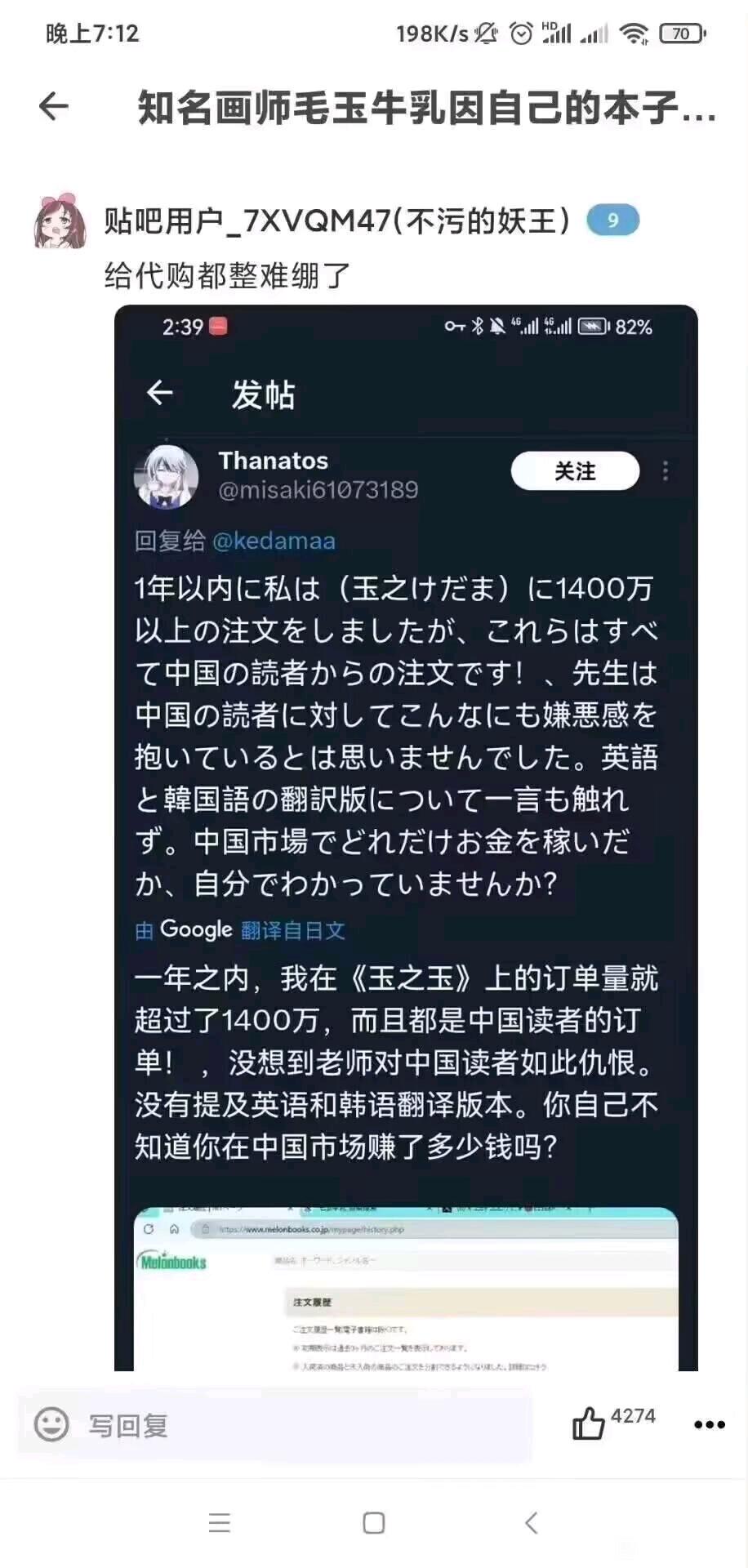748x1568 pixels.
Task: Open system recent apps menu
Action: pos(220,1523)
